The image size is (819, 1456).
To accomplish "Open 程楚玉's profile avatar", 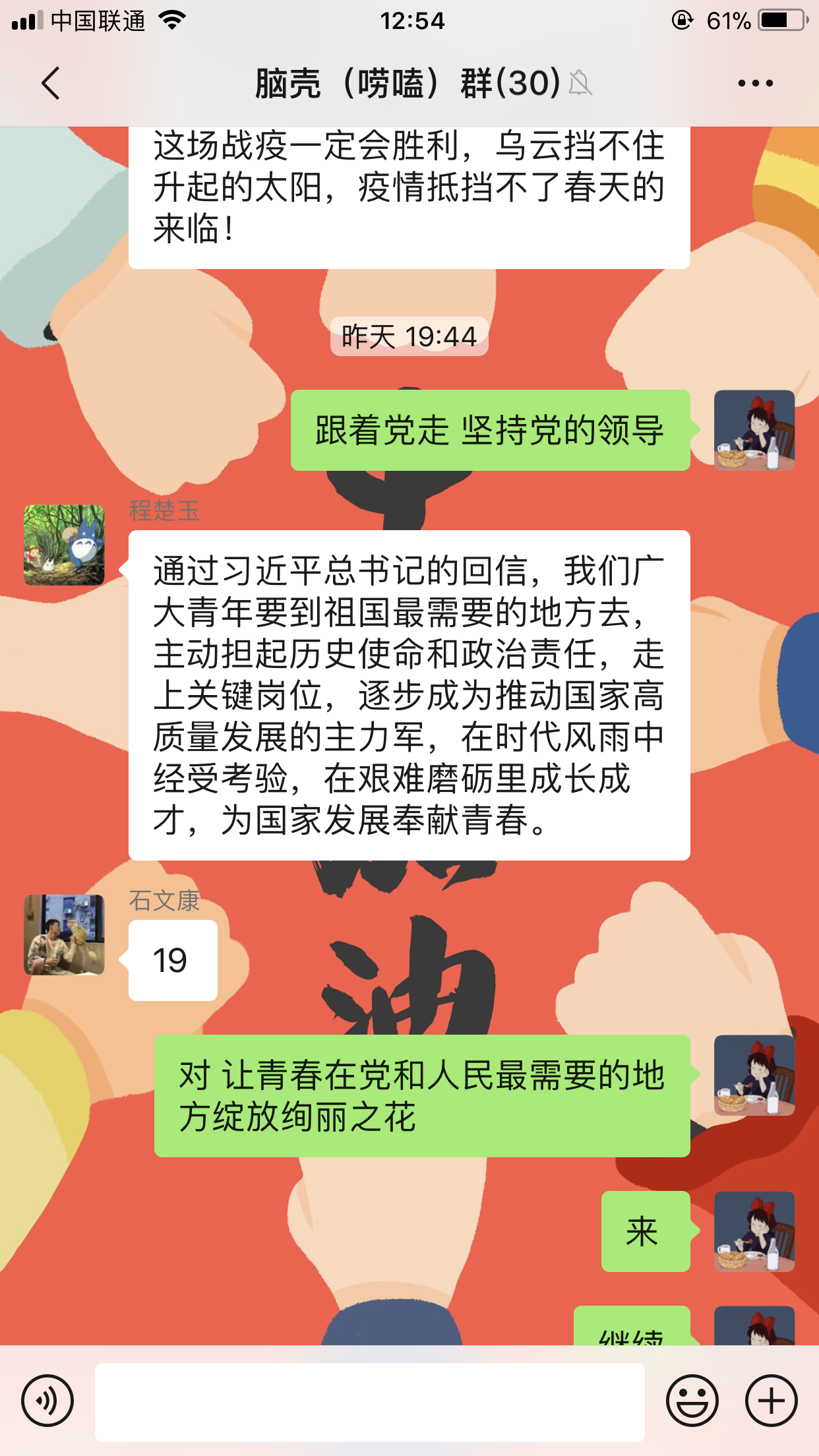I will point(64,545).
